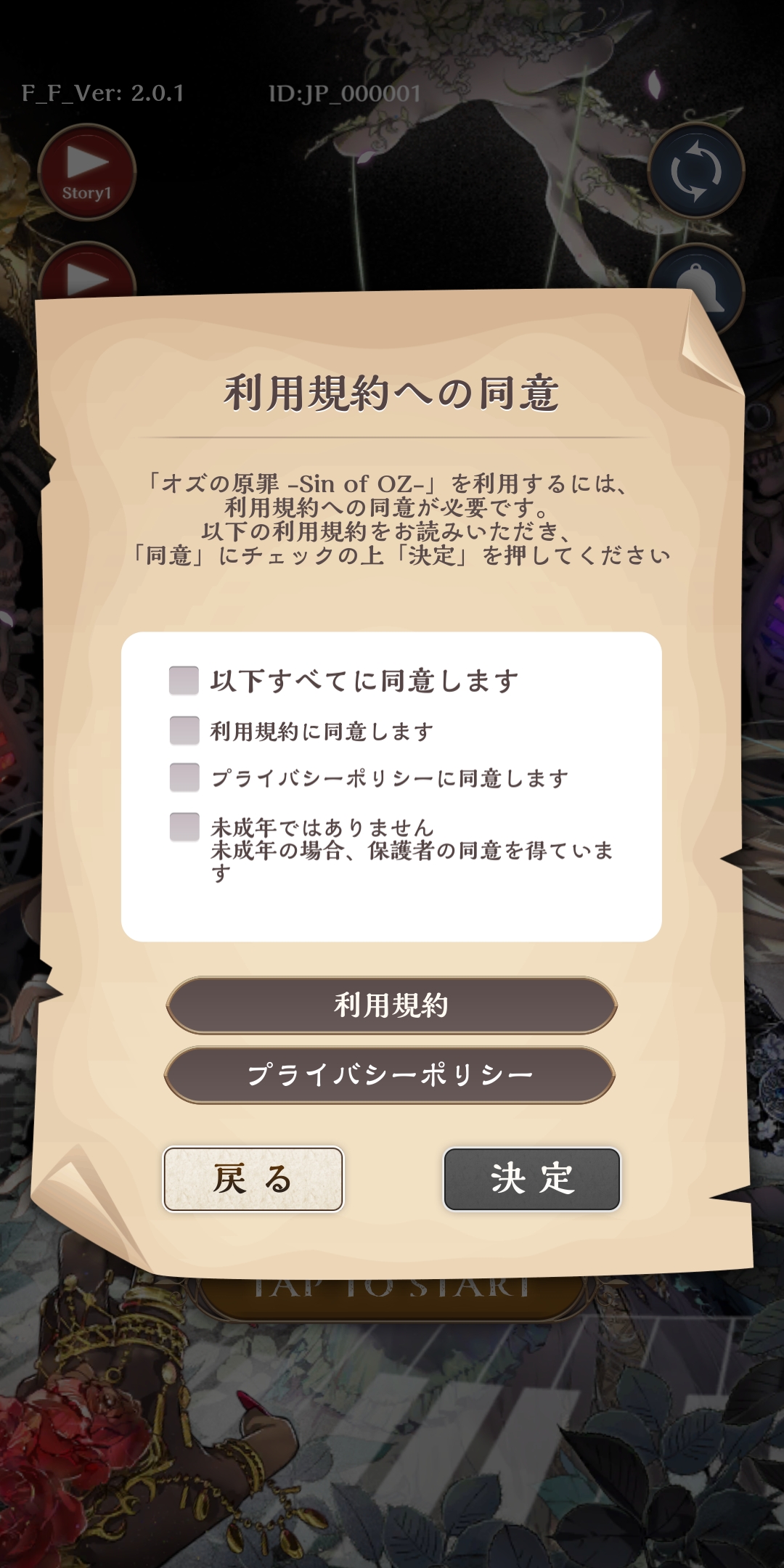Play the Story1 video button
784x1568 pixels.
click(87, 173)
